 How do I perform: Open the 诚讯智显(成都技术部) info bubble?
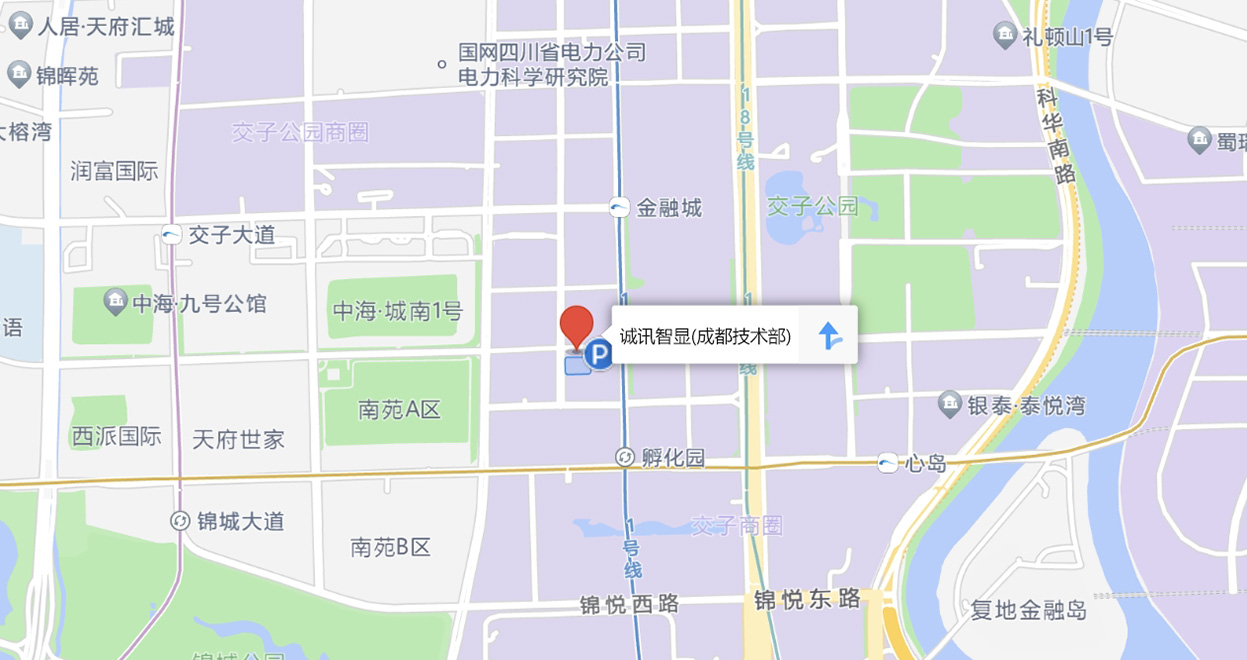click(x=705, y=336)
